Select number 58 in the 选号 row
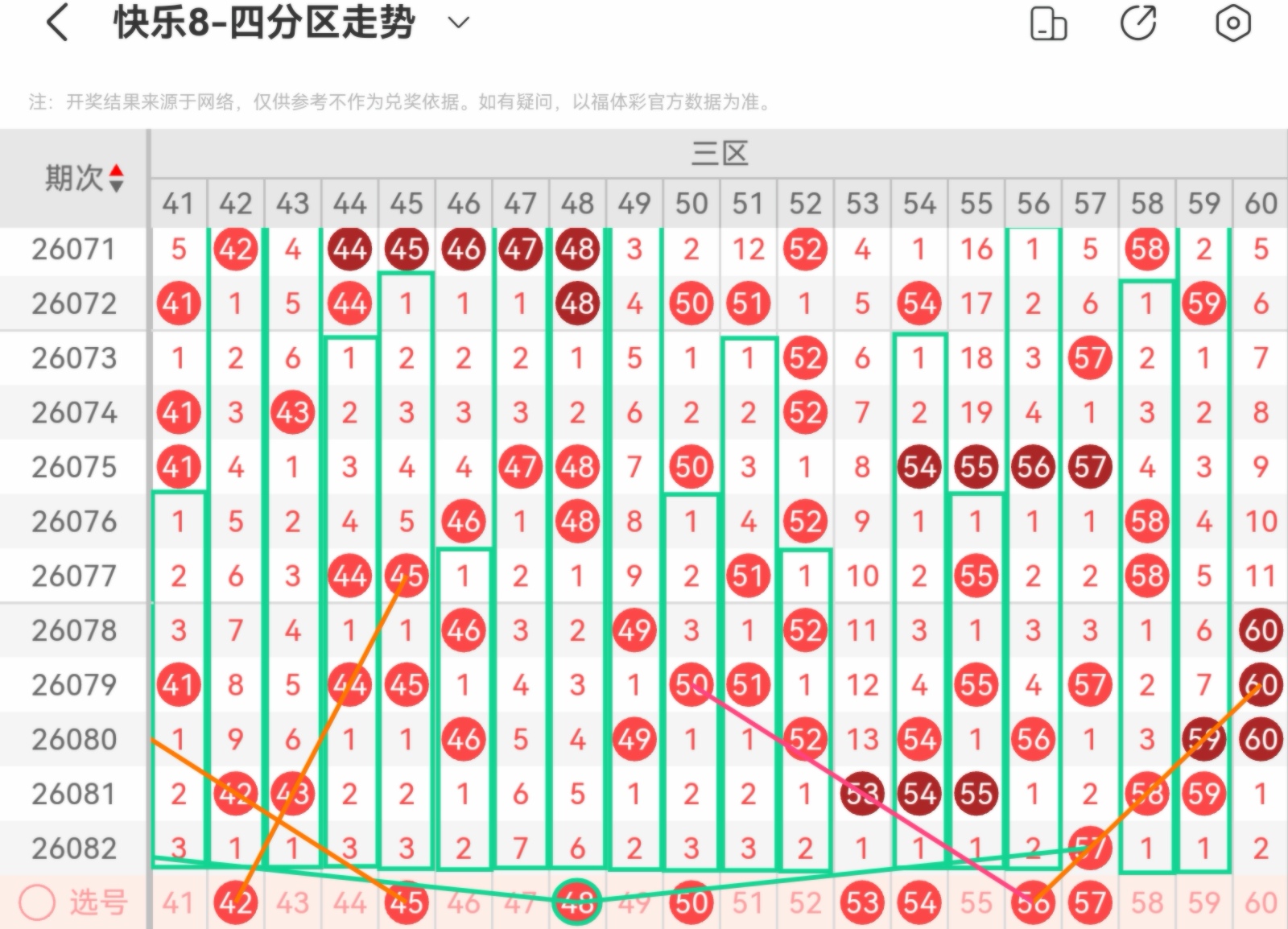Image resolution: width=1288 pixels, height=929 pixels. [x=1147, y=903]
